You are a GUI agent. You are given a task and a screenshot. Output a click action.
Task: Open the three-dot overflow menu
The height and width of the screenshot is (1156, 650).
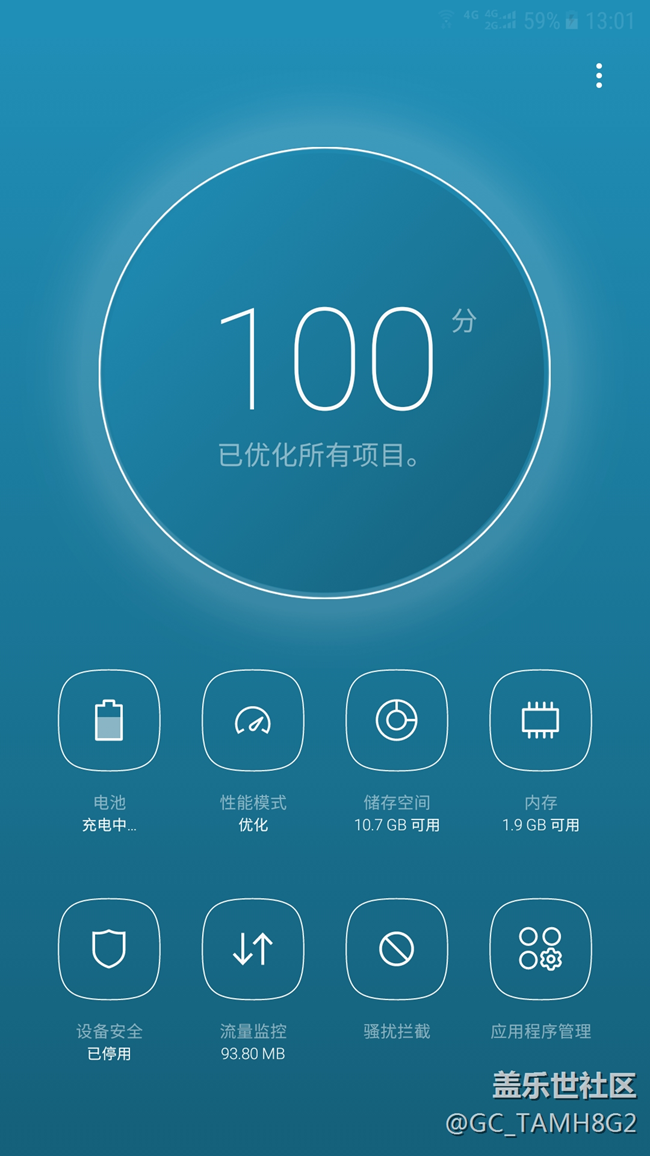pos(598,76)
